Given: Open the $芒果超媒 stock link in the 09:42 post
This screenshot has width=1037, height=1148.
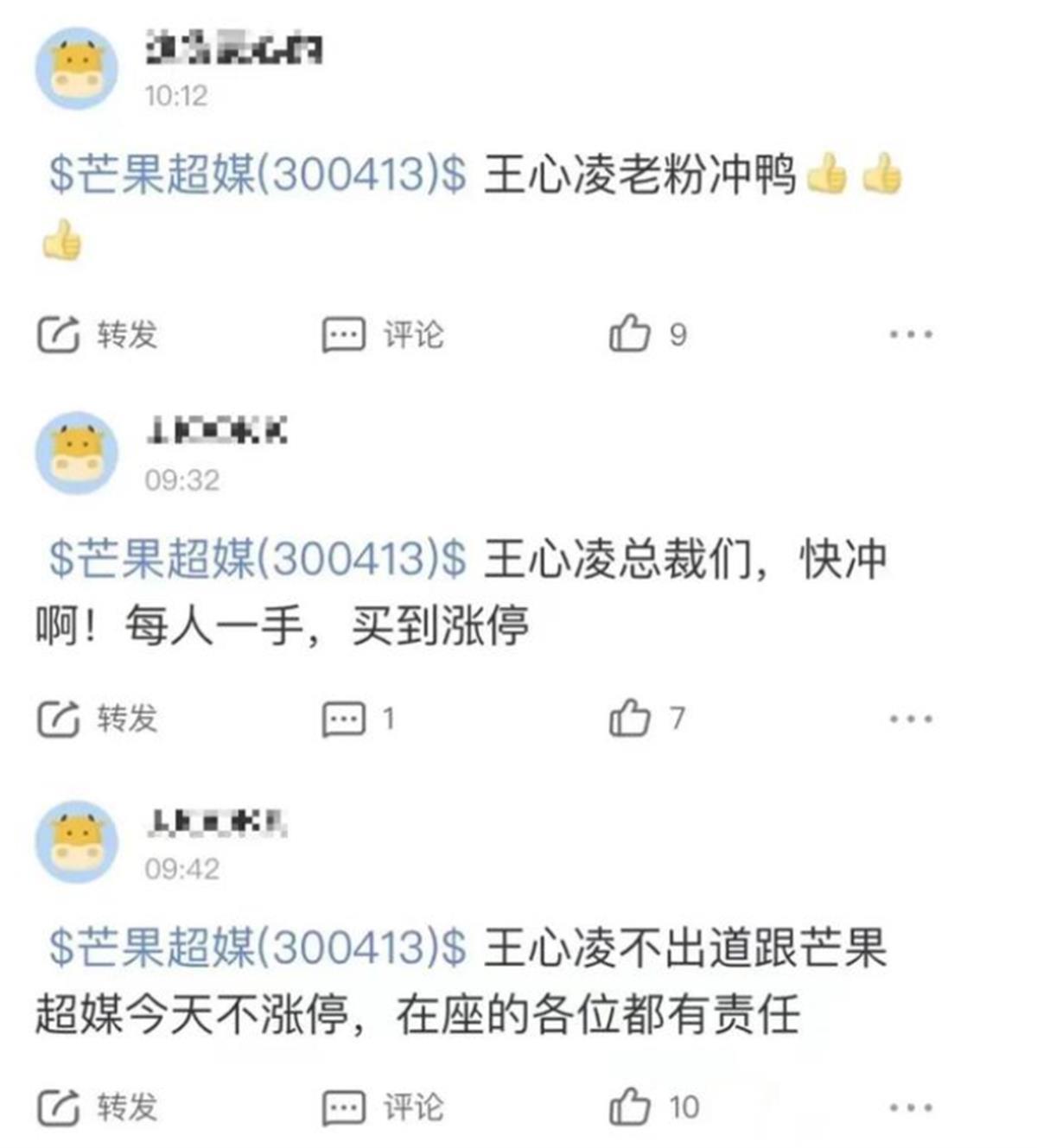Looking at the screenshot, I should coord(257,948).
